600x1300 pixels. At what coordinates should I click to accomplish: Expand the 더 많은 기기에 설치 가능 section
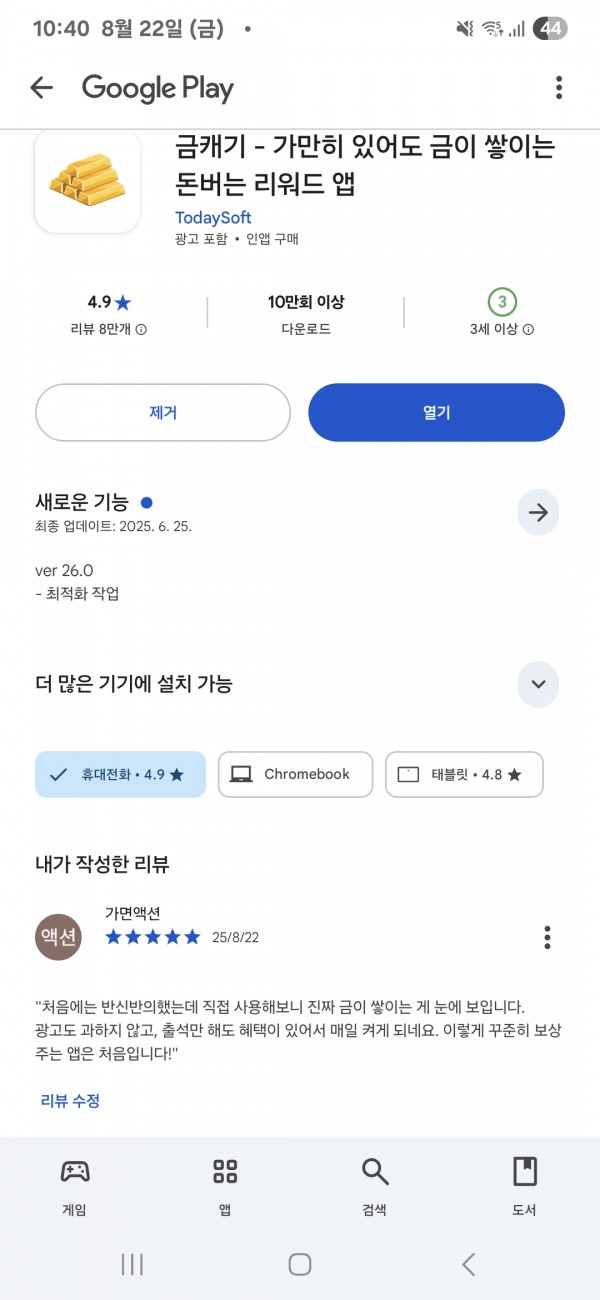tap(538, 684)
